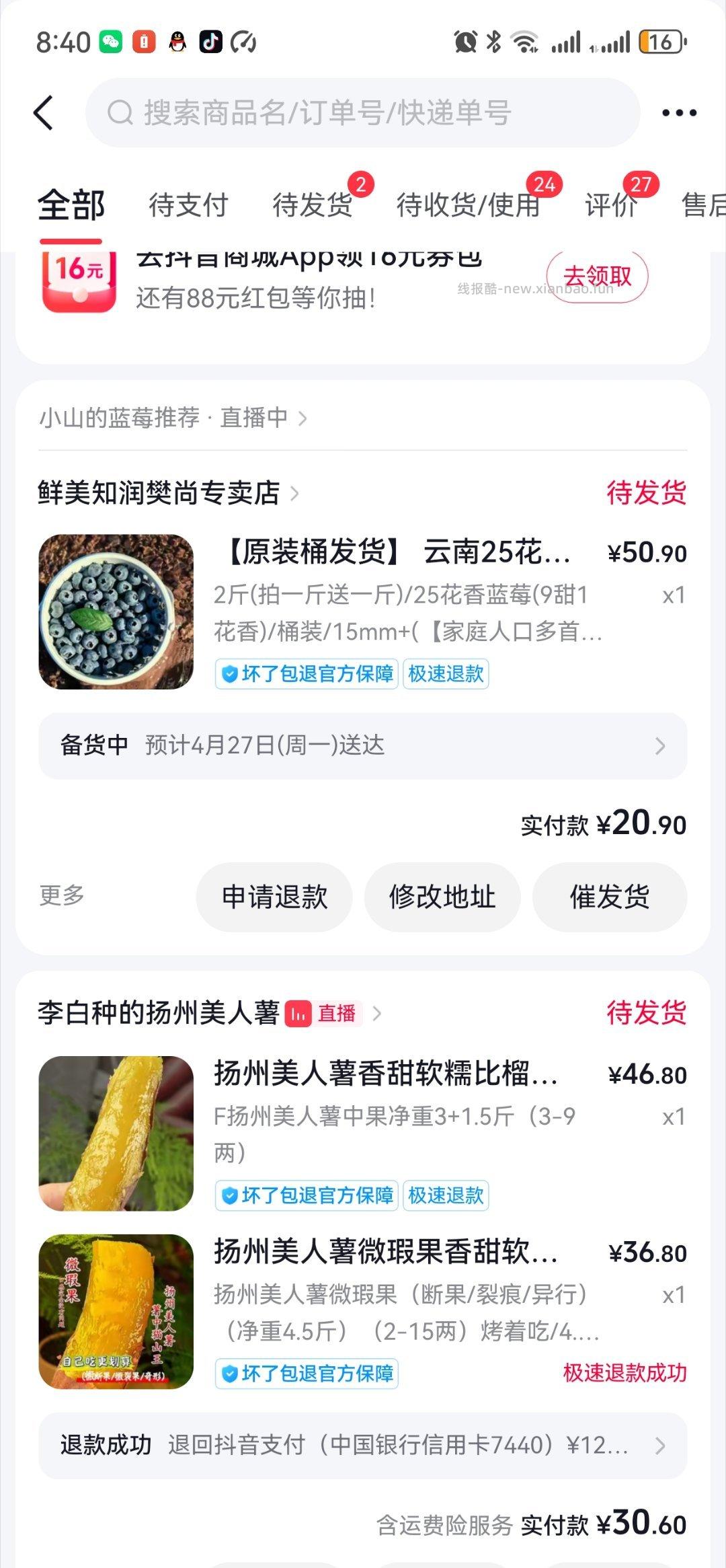Tap the 申请退款 refund button

(x=273, y=898)
